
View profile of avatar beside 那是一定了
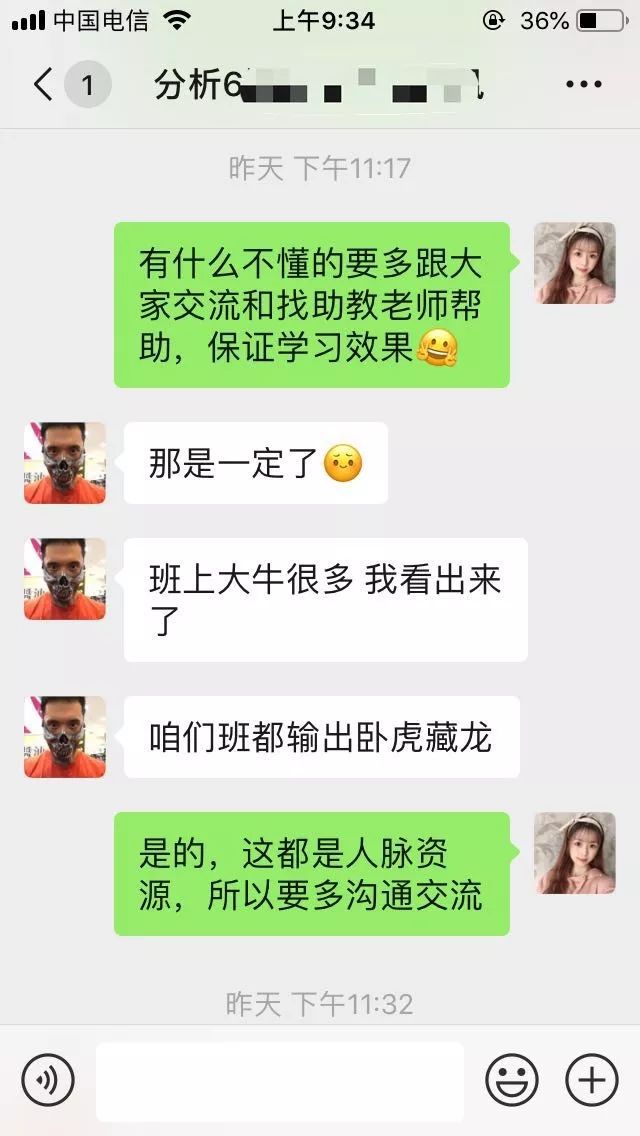pyautogui.click(x=65, y=462)
